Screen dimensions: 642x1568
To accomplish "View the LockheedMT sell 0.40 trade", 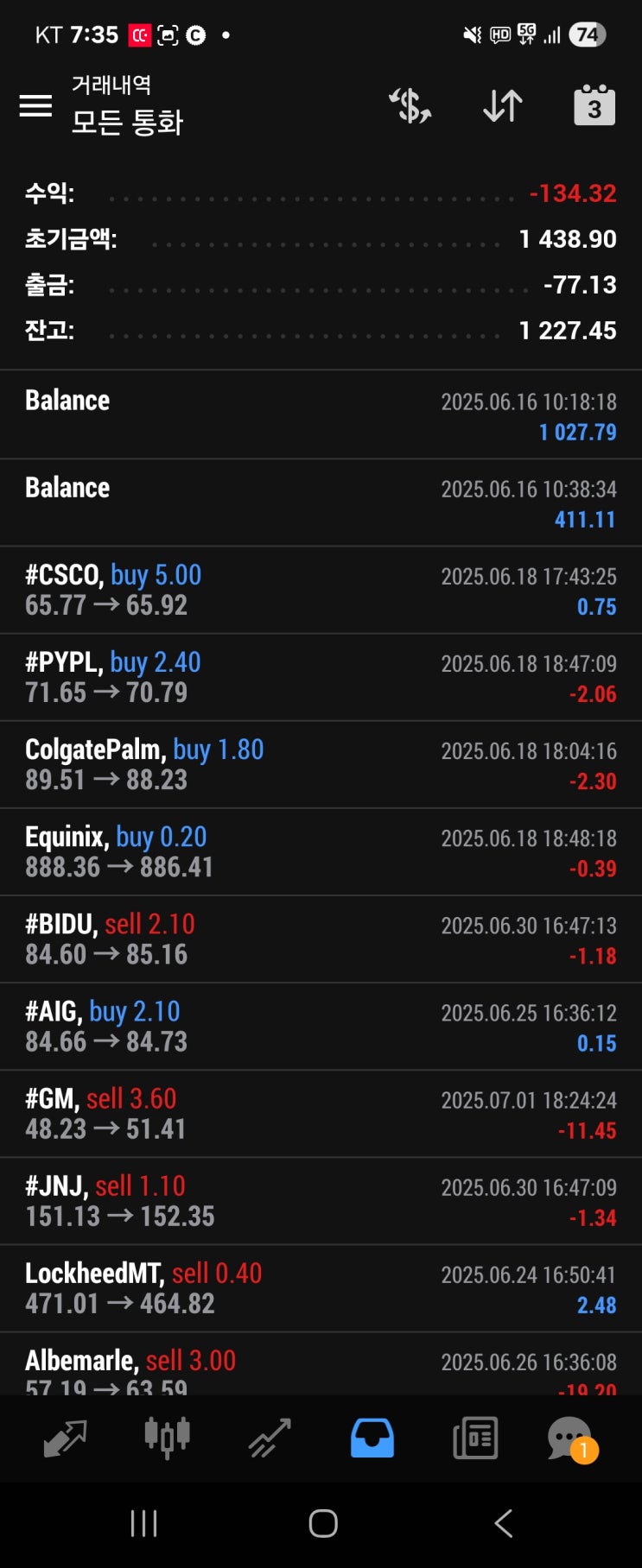I will tap(321, 1287).
